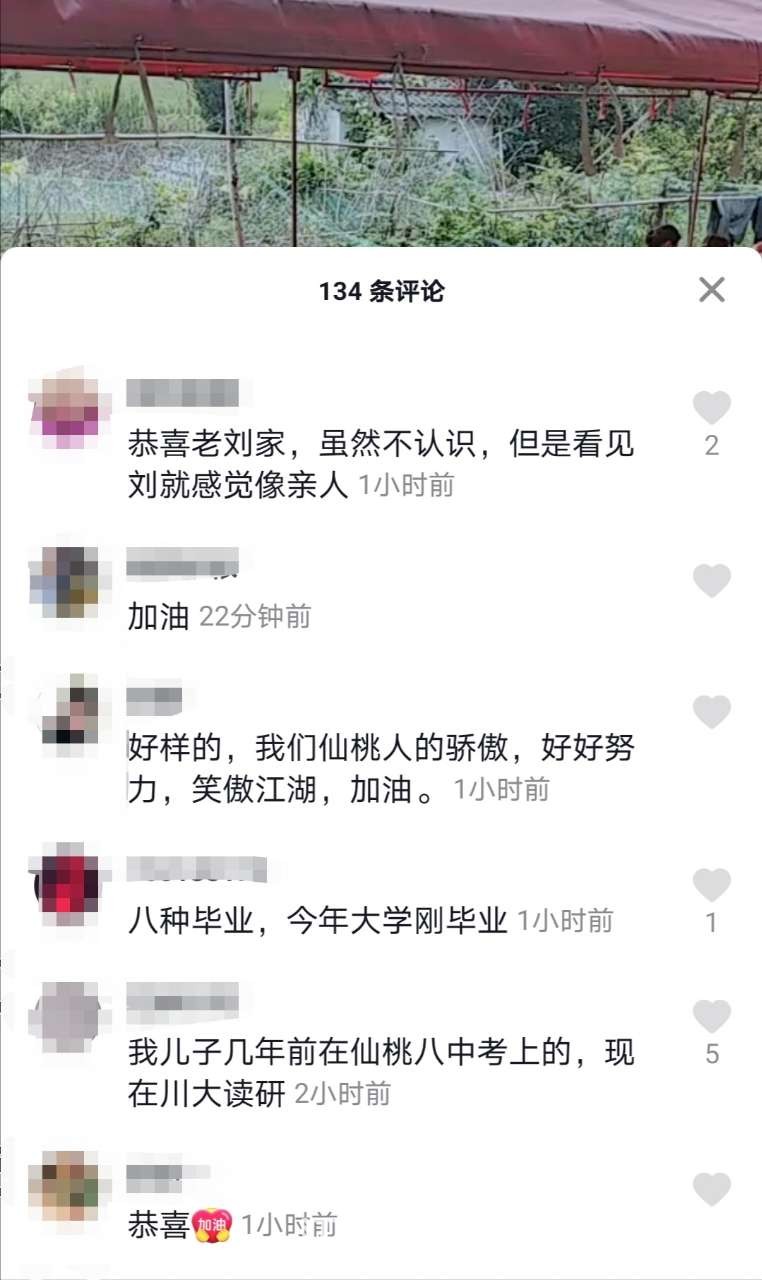The image size is (762, 1280).
Task: Reply to comment 八种毕业，今年大学刚毕业
Action: click(318, 920)
